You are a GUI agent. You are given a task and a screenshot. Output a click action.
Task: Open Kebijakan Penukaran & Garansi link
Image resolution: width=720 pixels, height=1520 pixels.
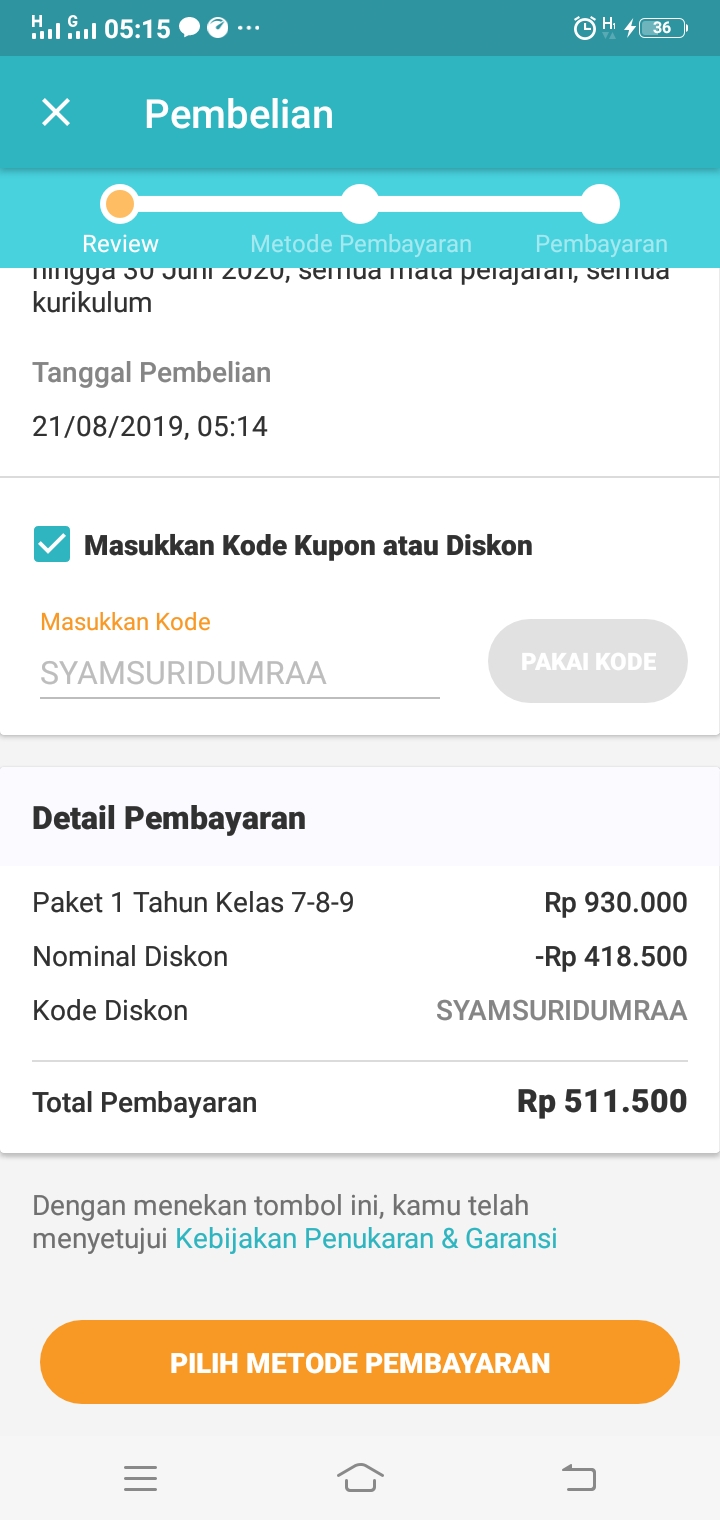pos(365,1238)
